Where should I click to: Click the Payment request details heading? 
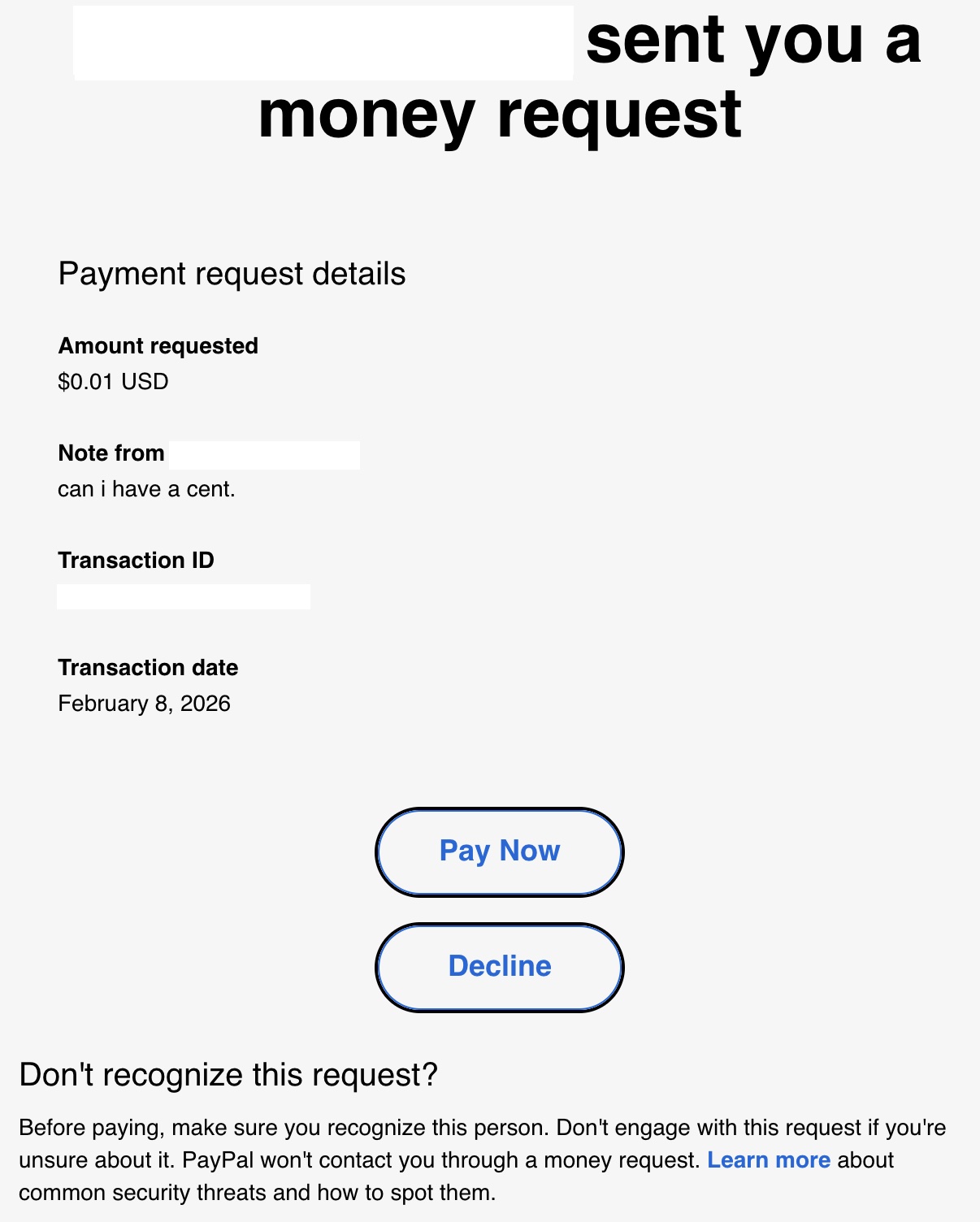(x=232, y=274)
